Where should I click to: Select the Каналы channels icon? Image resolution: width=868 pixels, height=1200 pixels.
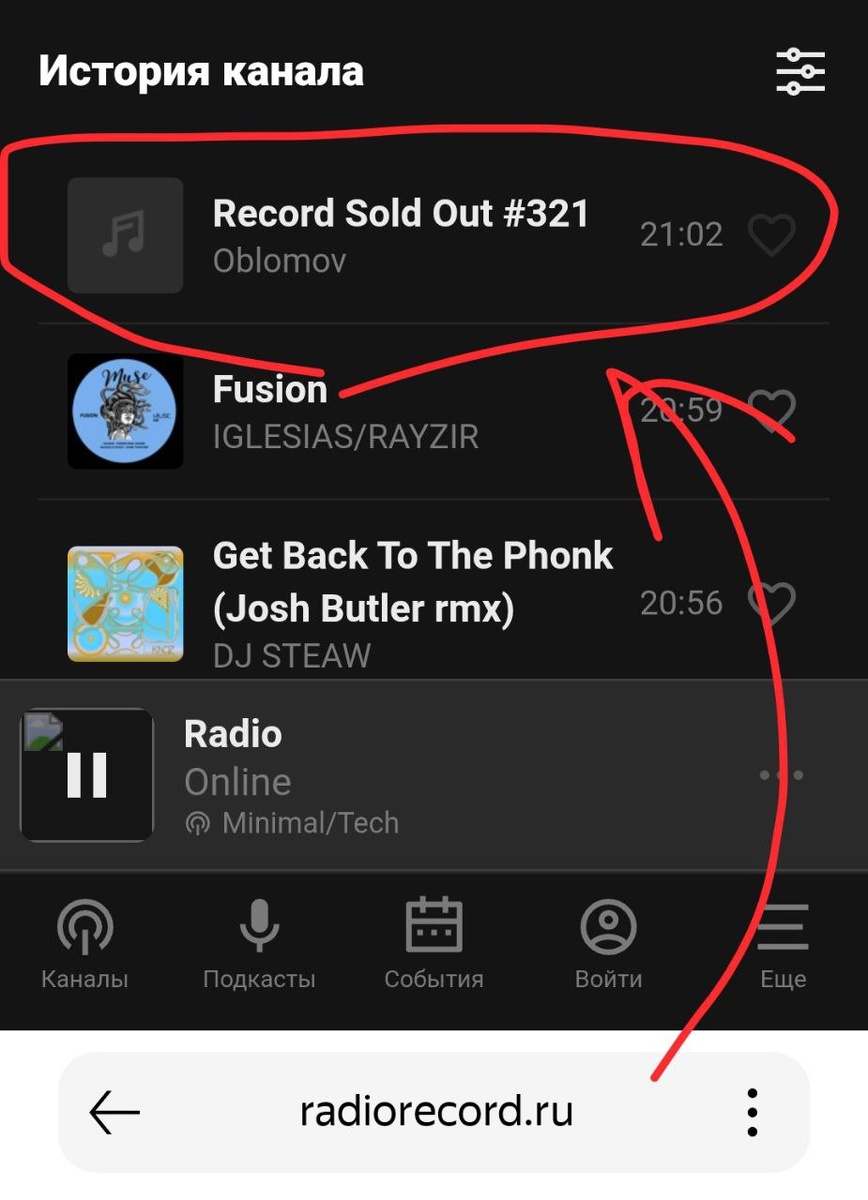coord(85,930)
